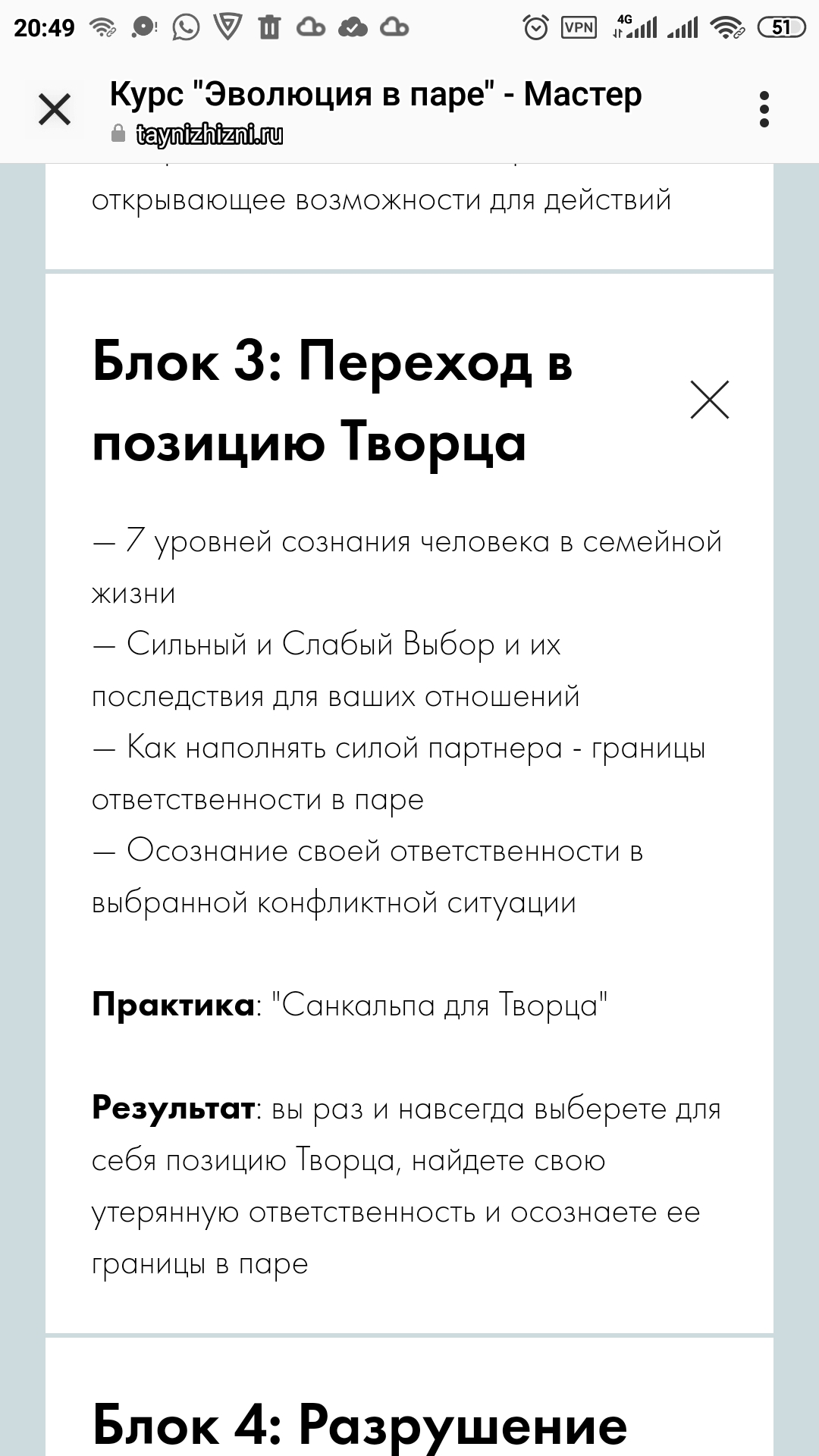Expand the Блок 4 section heading
Viewport: 819px width, 1456px height.
tap(360, 1424)
